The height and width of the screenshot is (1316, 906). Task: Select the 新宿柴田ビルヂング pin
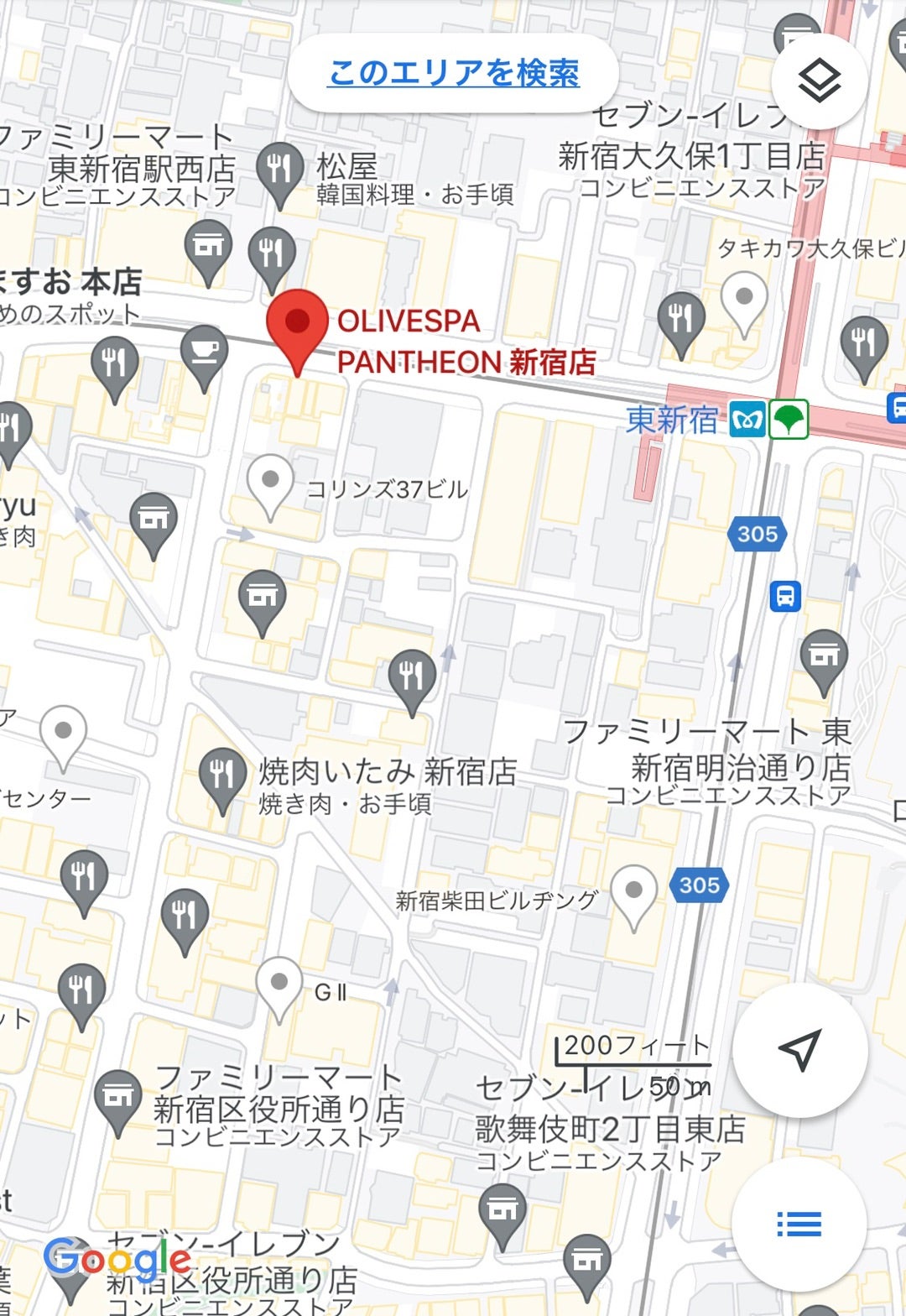pyautogui.click(x=633, y=893)
